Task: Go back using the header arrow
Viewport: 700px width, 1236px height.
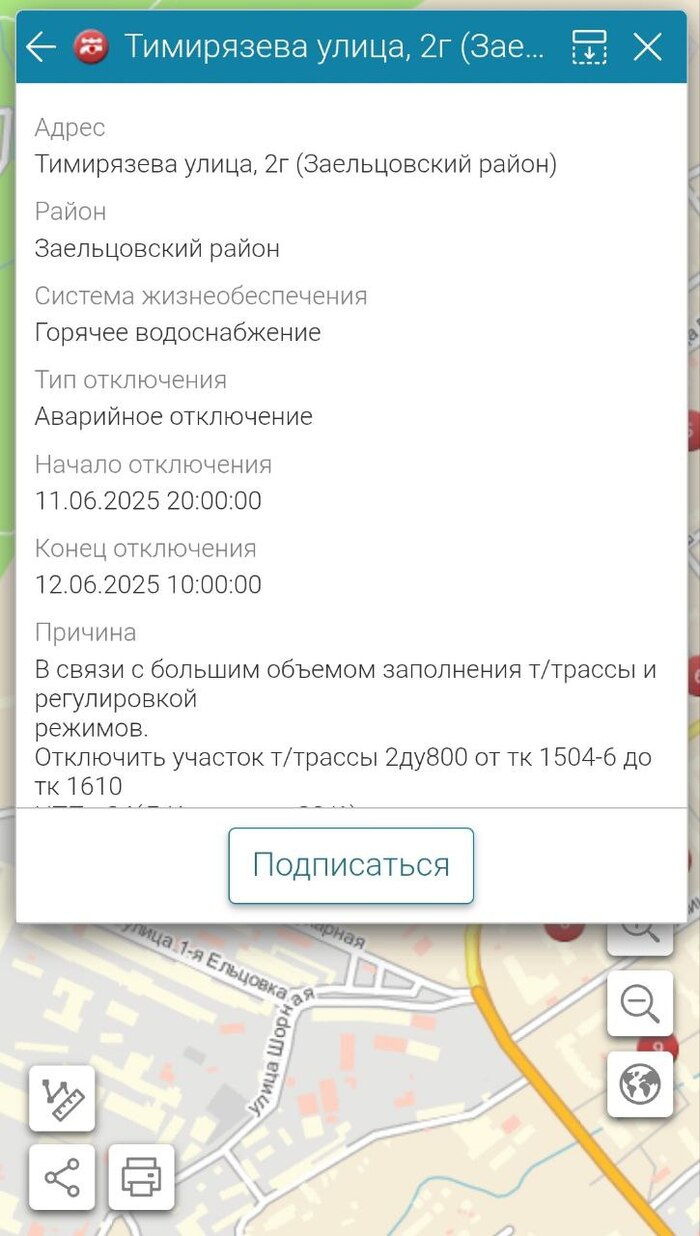Action: coord(41,47)
